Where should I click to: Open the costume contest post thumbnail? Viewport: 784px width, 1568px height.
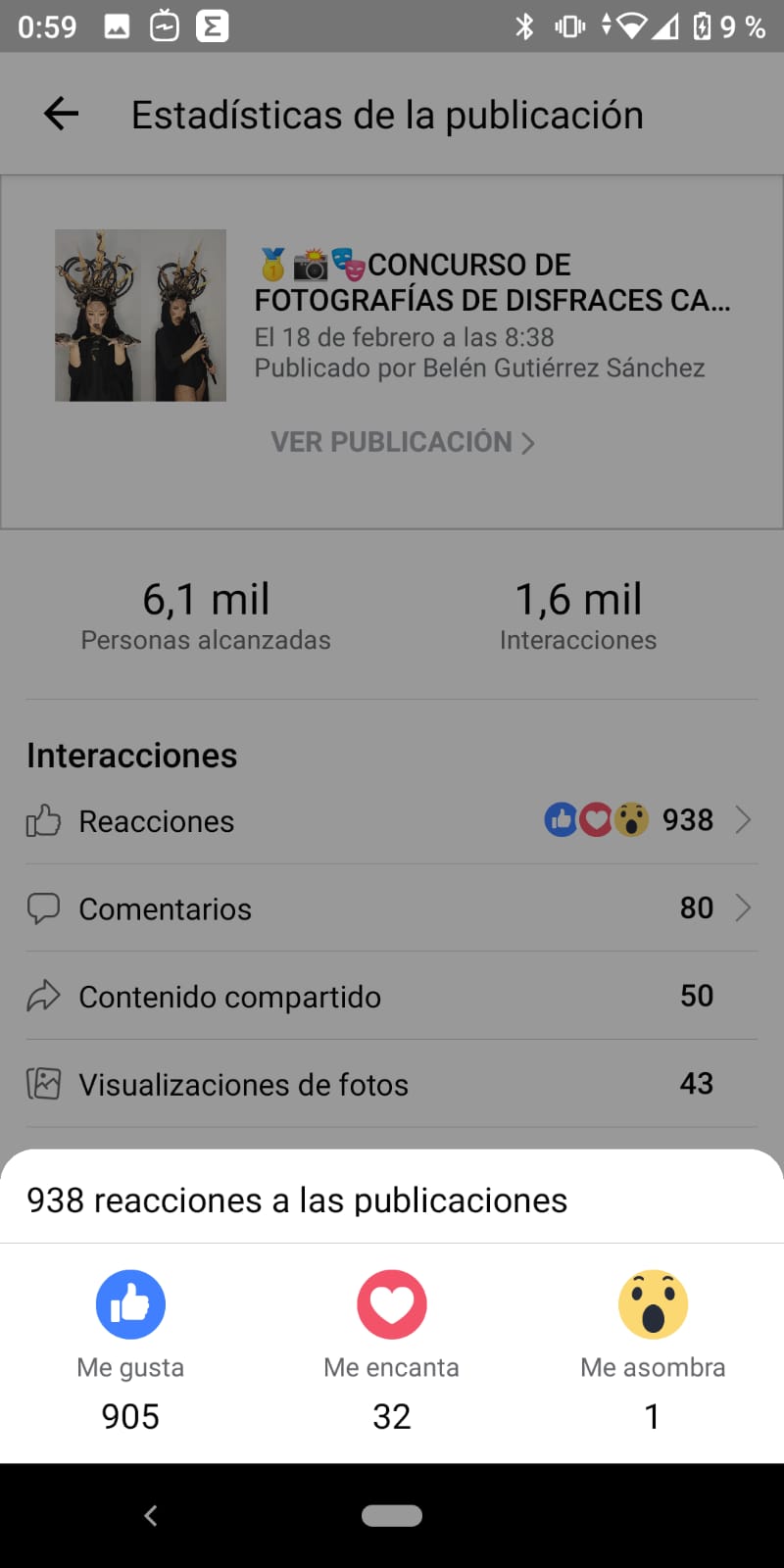point(140,316)
